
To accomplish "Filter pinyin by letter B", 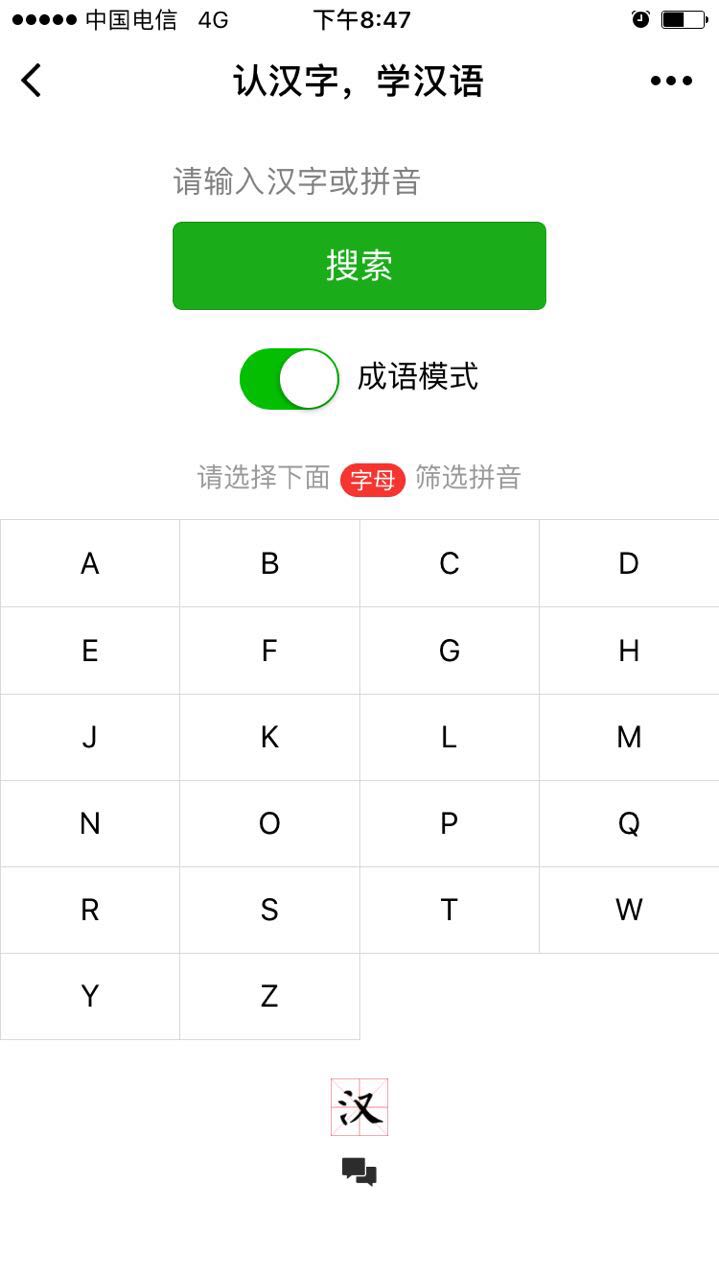I will (269, 564).
